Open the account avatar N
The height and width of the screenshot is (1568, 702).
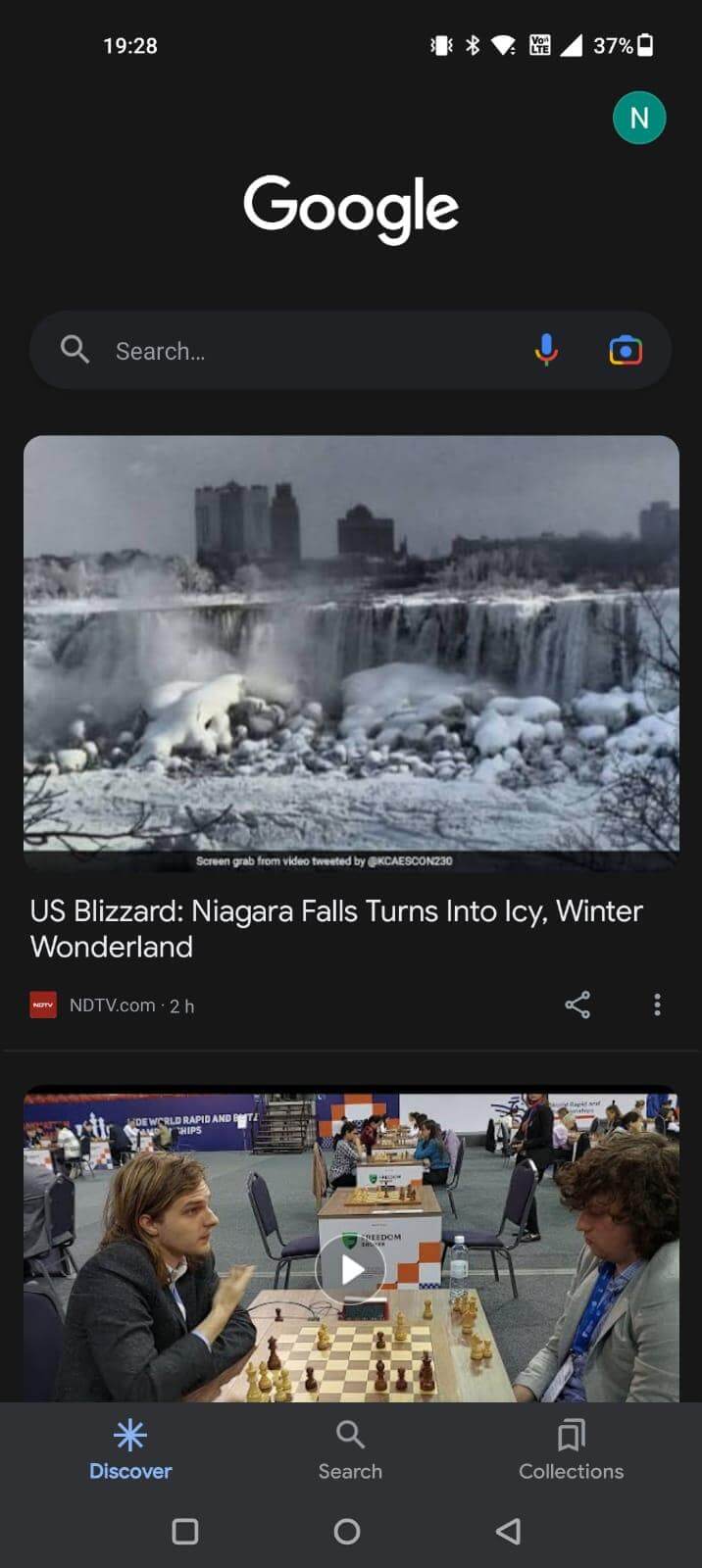pos(639,119)
